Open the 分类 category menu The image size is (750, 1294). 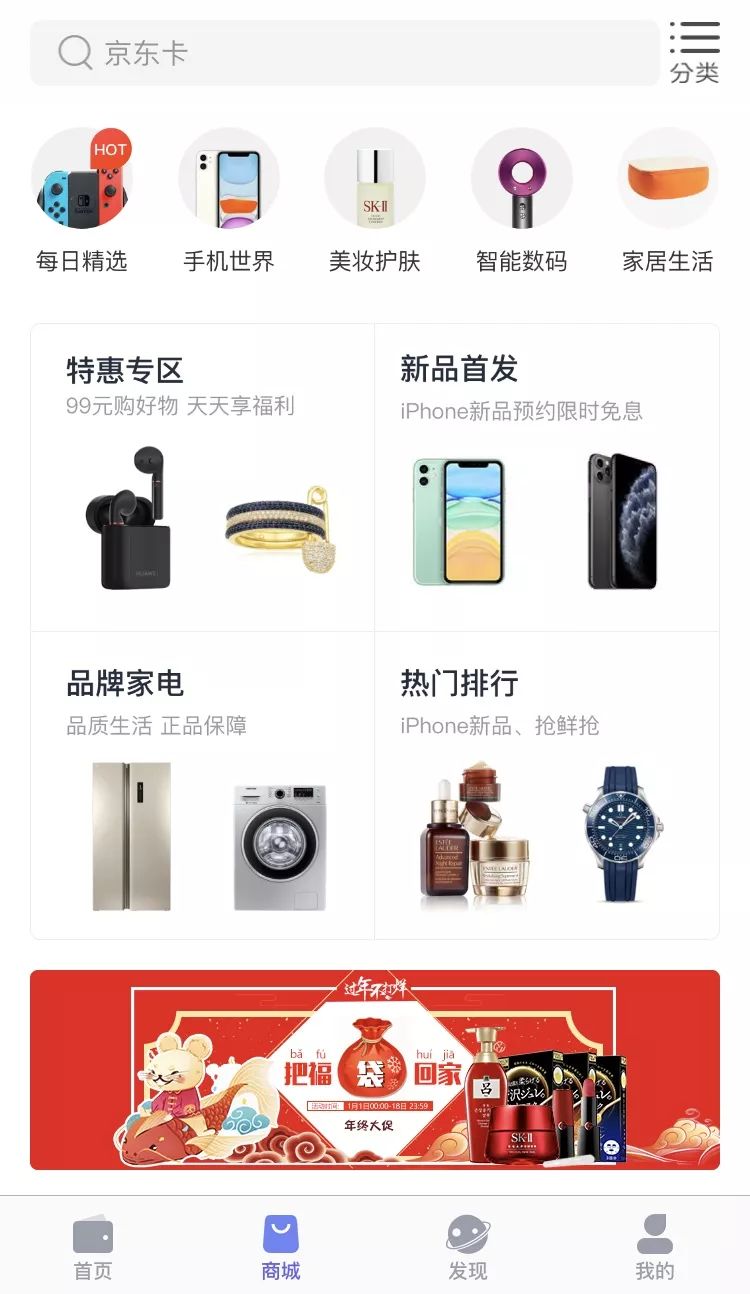pos(695,52)
